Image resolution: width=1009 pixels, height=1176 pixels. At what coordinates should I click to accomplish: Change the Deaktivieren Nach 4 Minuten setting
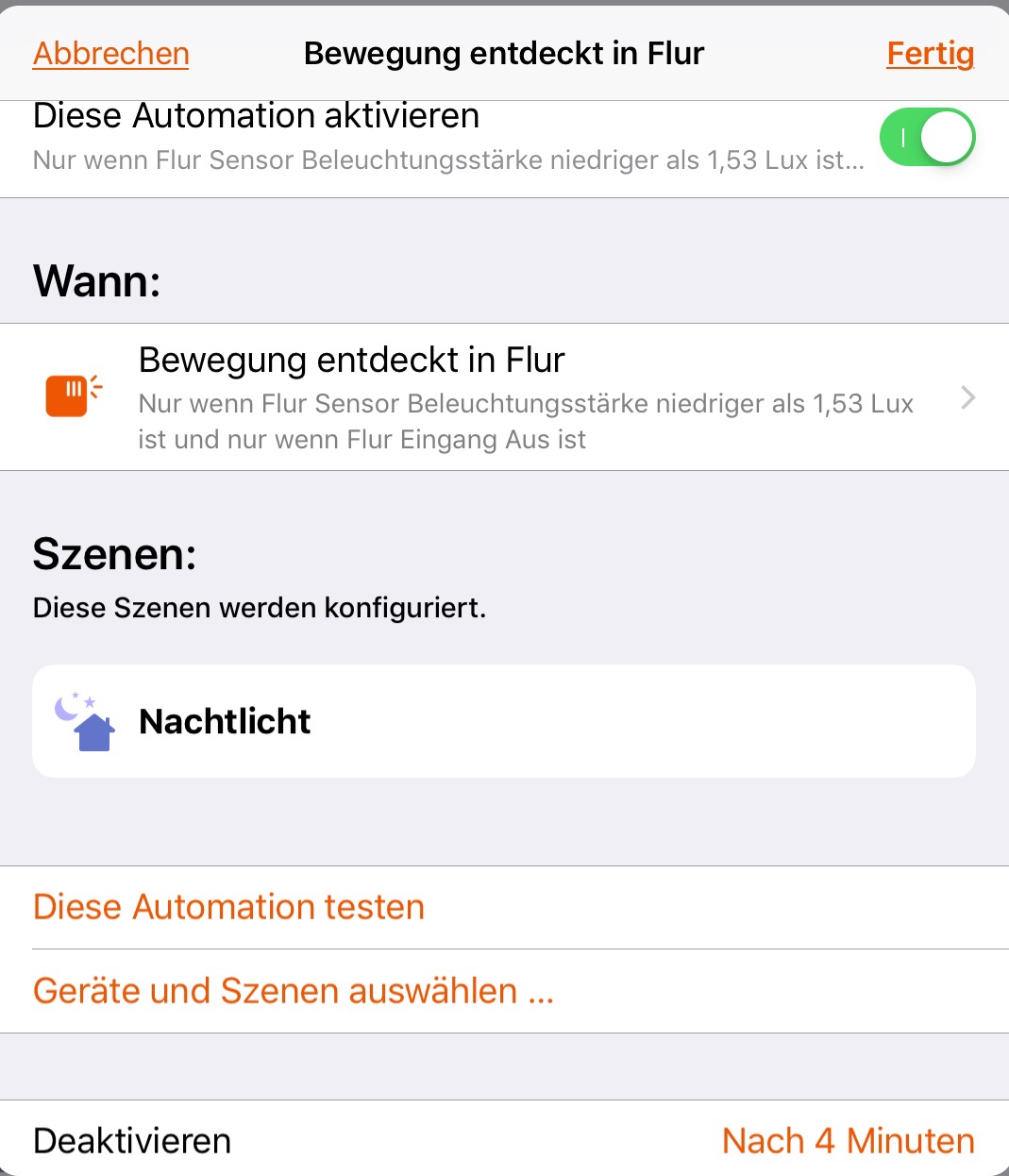pos(847,1140)
